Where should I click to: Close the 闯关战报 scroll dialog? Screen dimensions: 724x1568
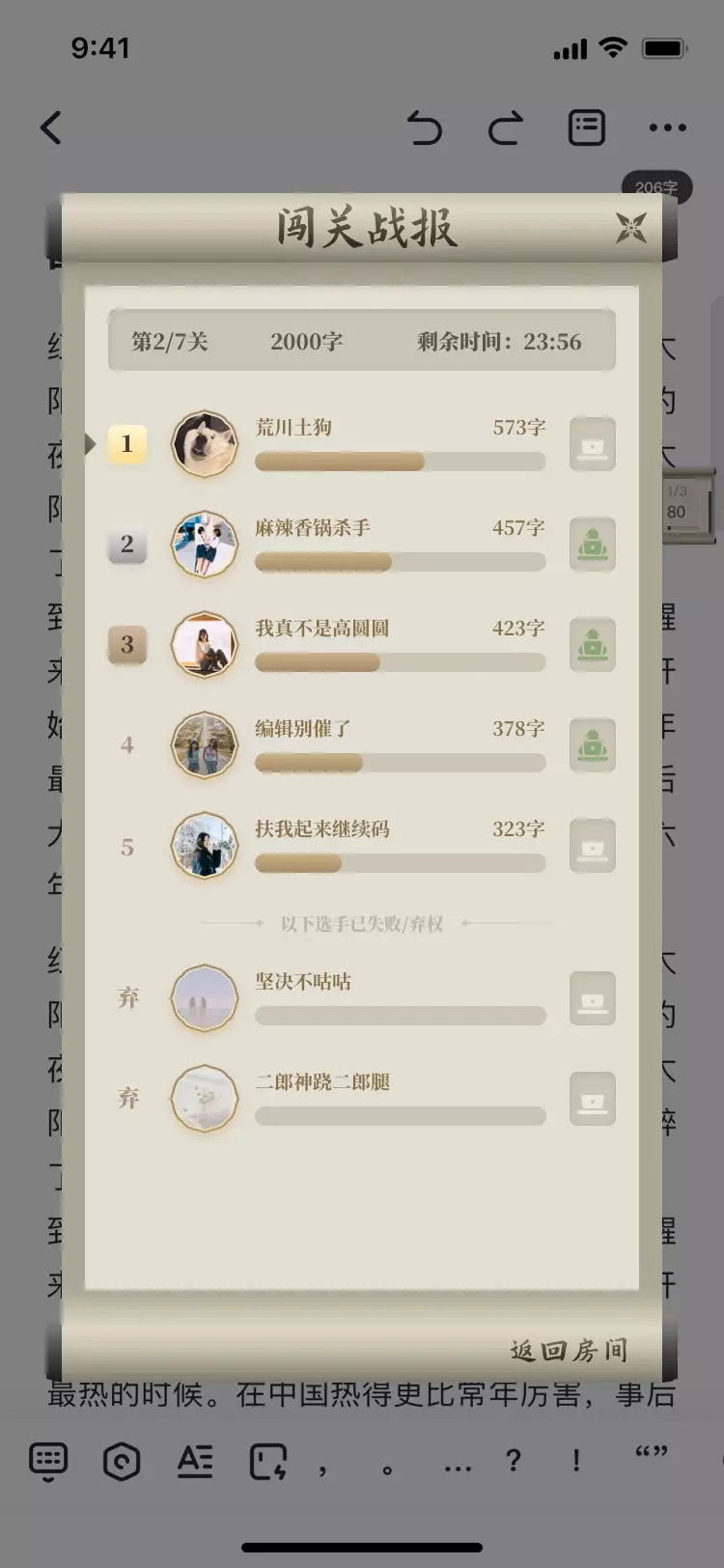pos(631,228)
